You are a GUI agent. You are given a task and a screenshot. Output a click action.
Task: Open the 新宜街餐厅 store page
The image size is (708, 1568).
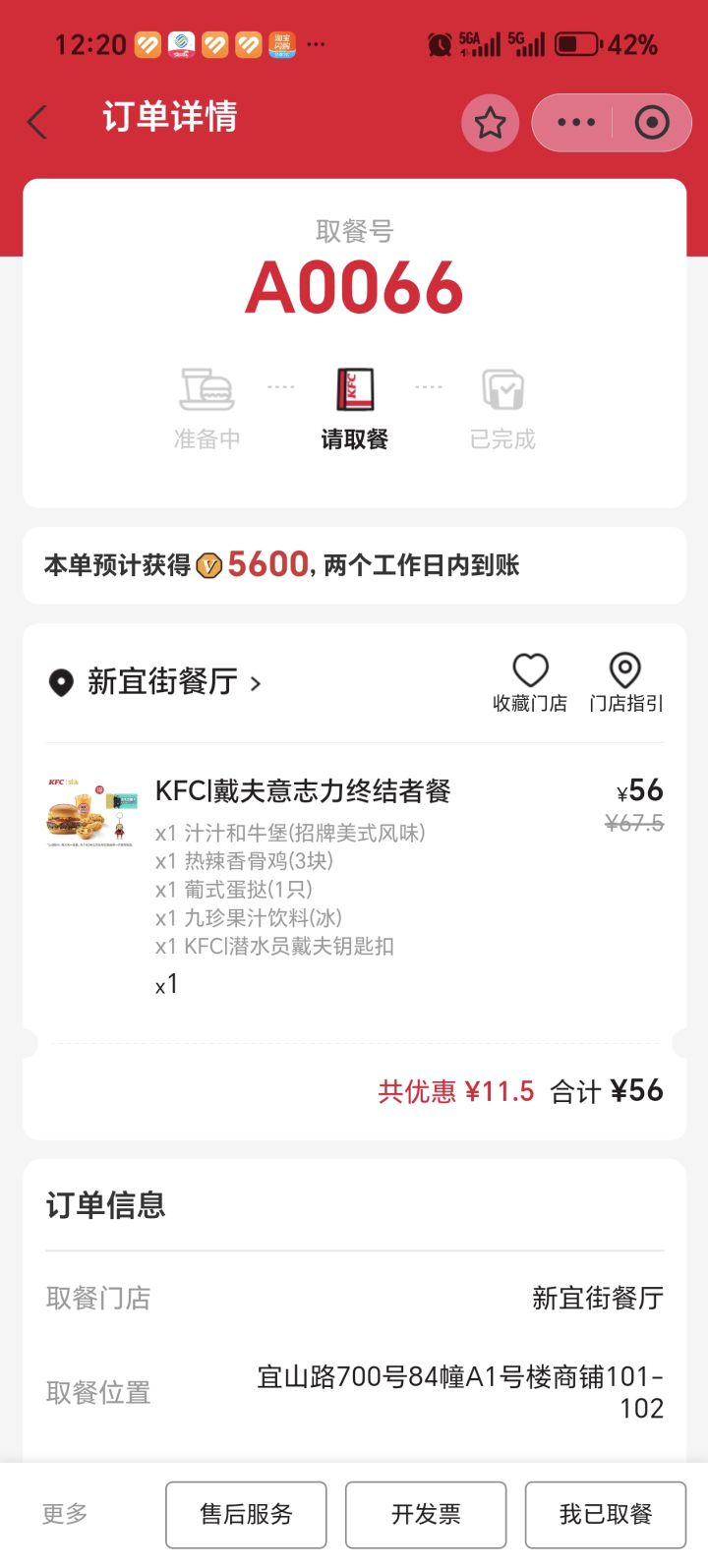pos(162,682)
